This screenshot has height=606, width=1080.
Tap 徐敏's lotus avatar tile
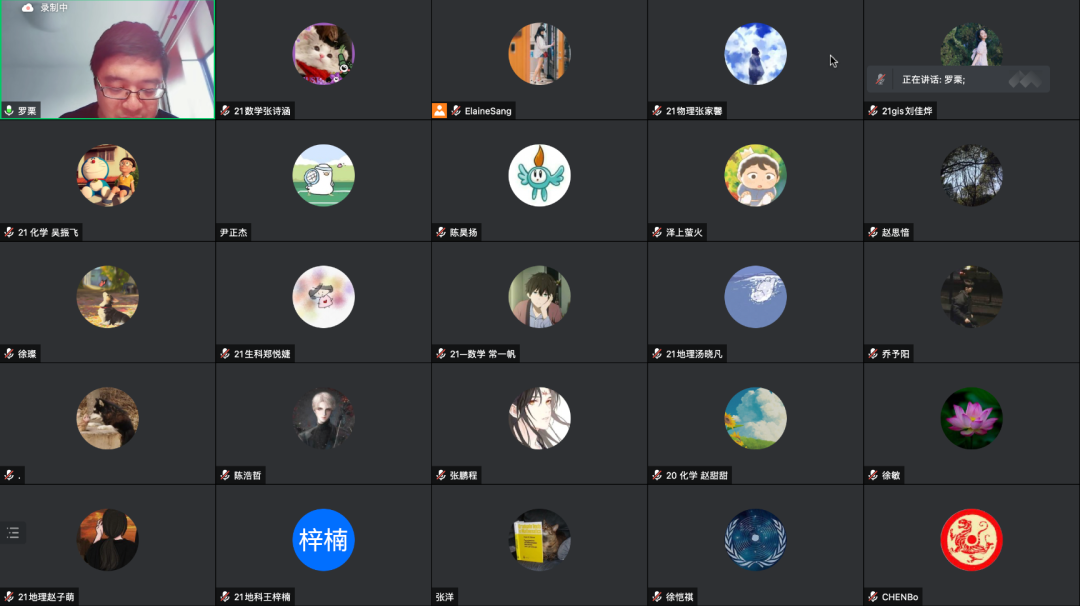coord(971,418)
